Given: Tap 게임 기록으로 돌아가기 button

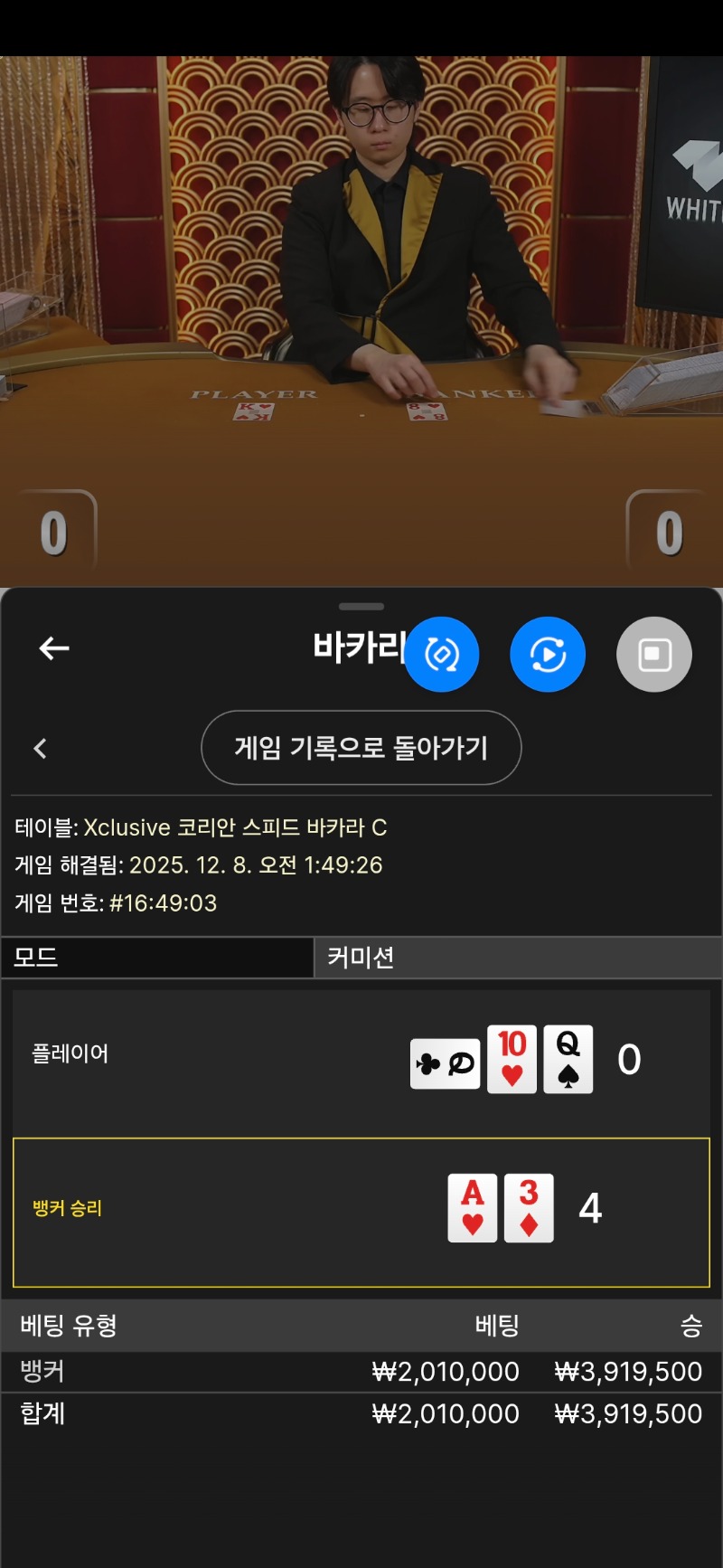Looking at the screenshot, I should point(361,748).
